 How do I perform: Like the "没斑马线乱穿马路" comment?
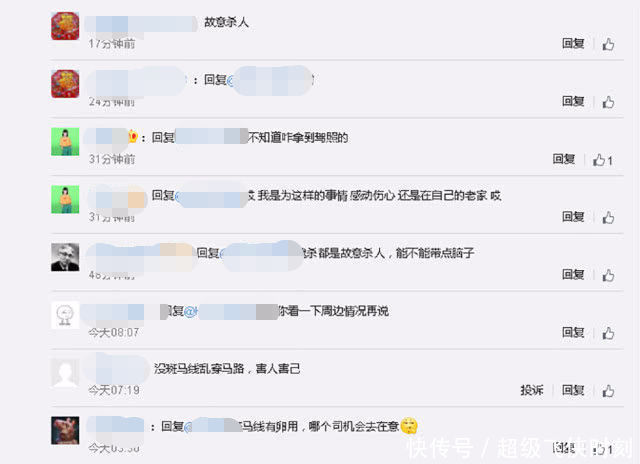click(x=606, y=390)
